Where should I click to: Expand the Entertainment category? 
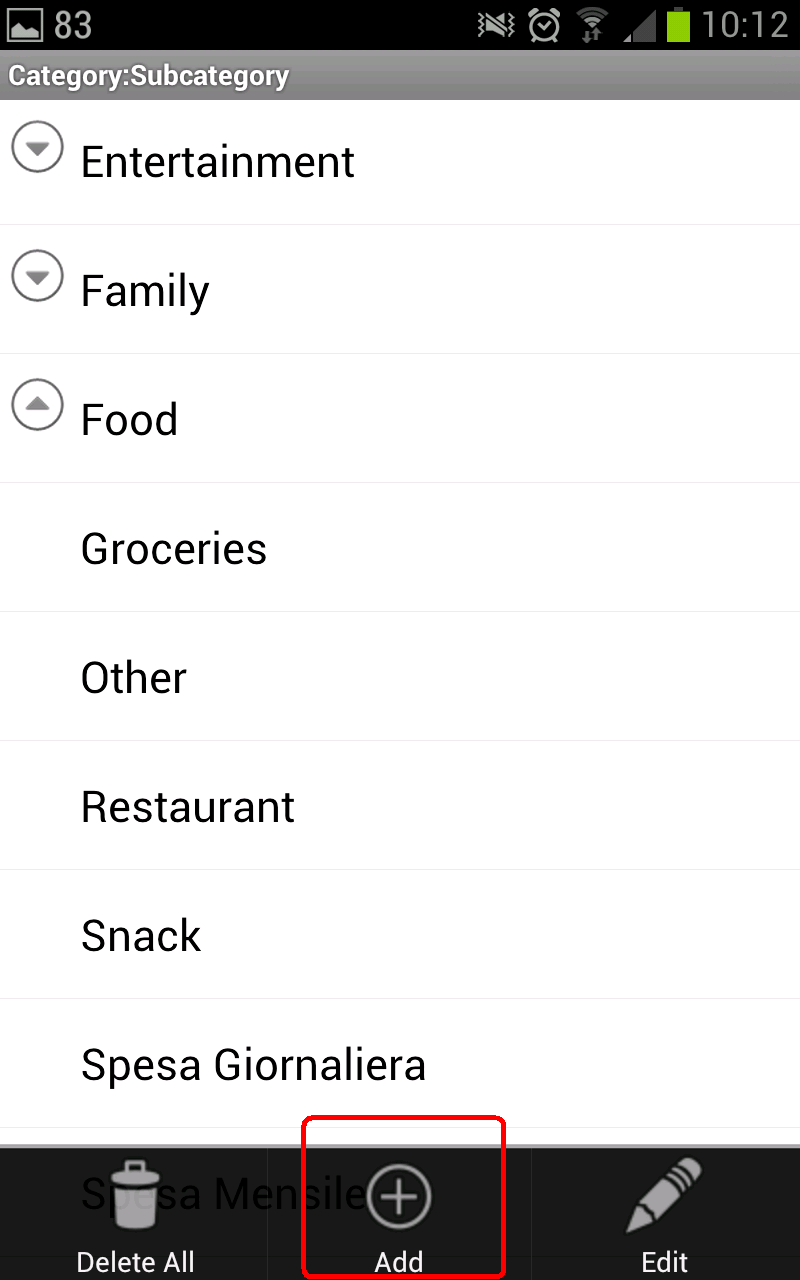point(37,148)
